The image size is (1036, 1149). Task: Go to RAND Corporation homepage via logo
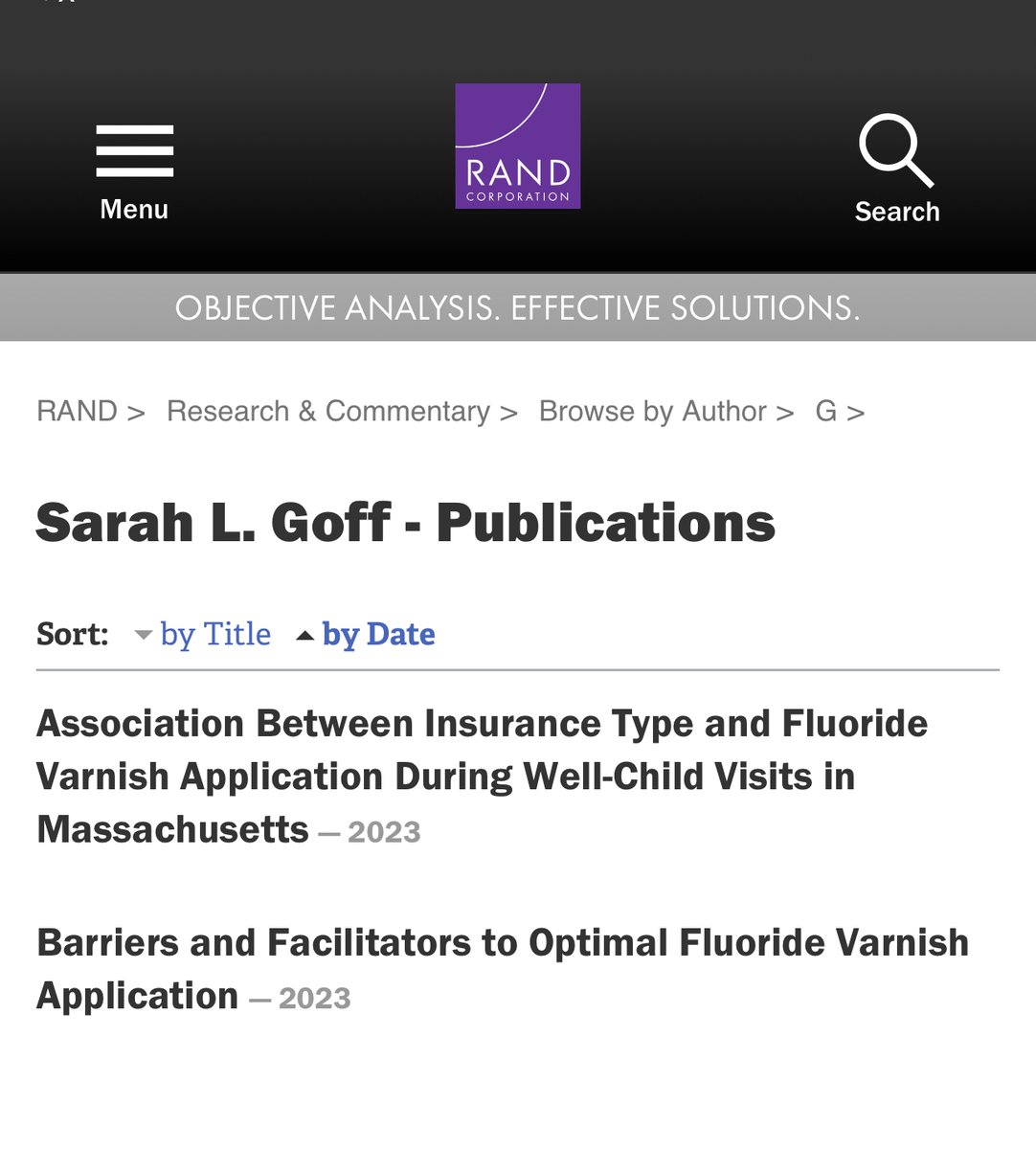(517, 146)
